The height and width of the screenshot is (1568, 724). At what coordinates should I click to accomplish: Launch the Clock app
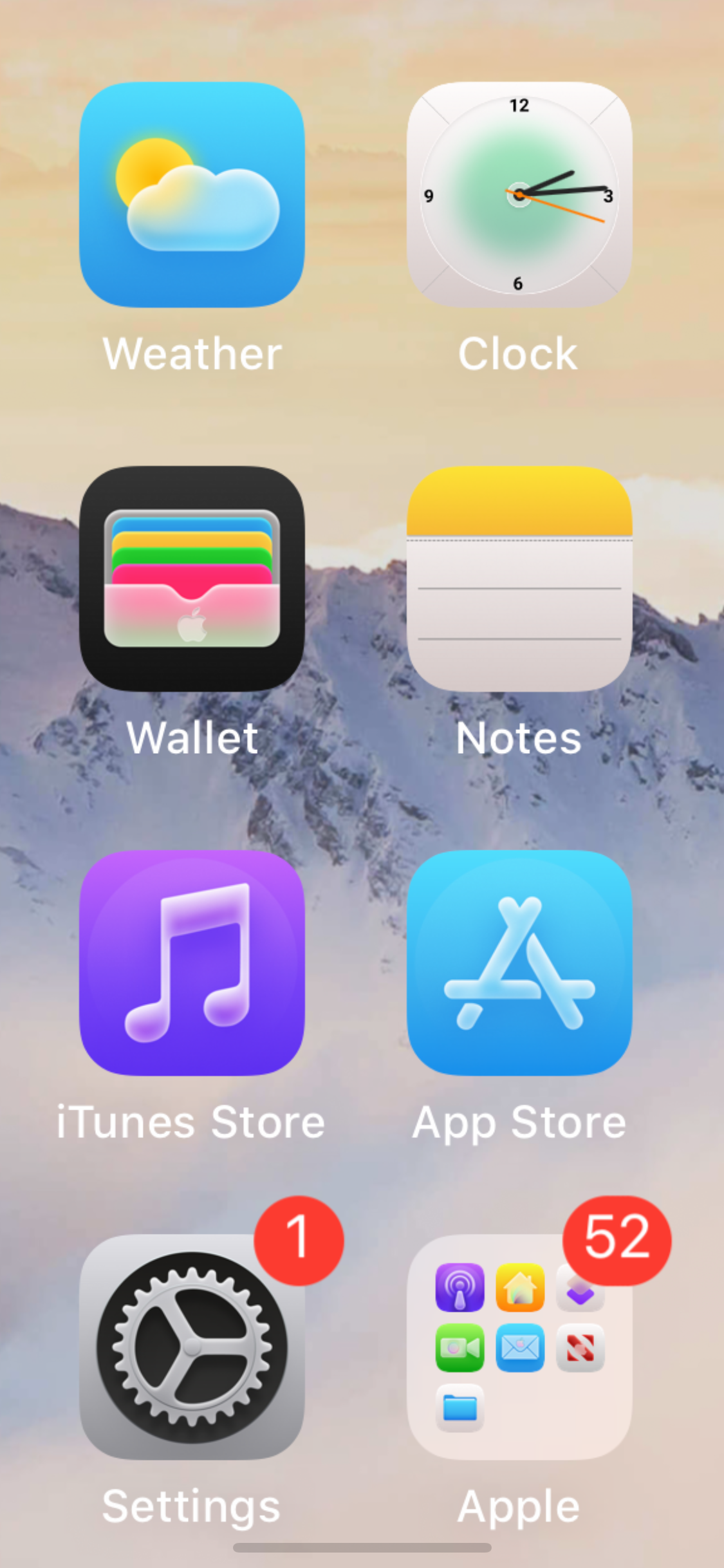tap(519, 194)
